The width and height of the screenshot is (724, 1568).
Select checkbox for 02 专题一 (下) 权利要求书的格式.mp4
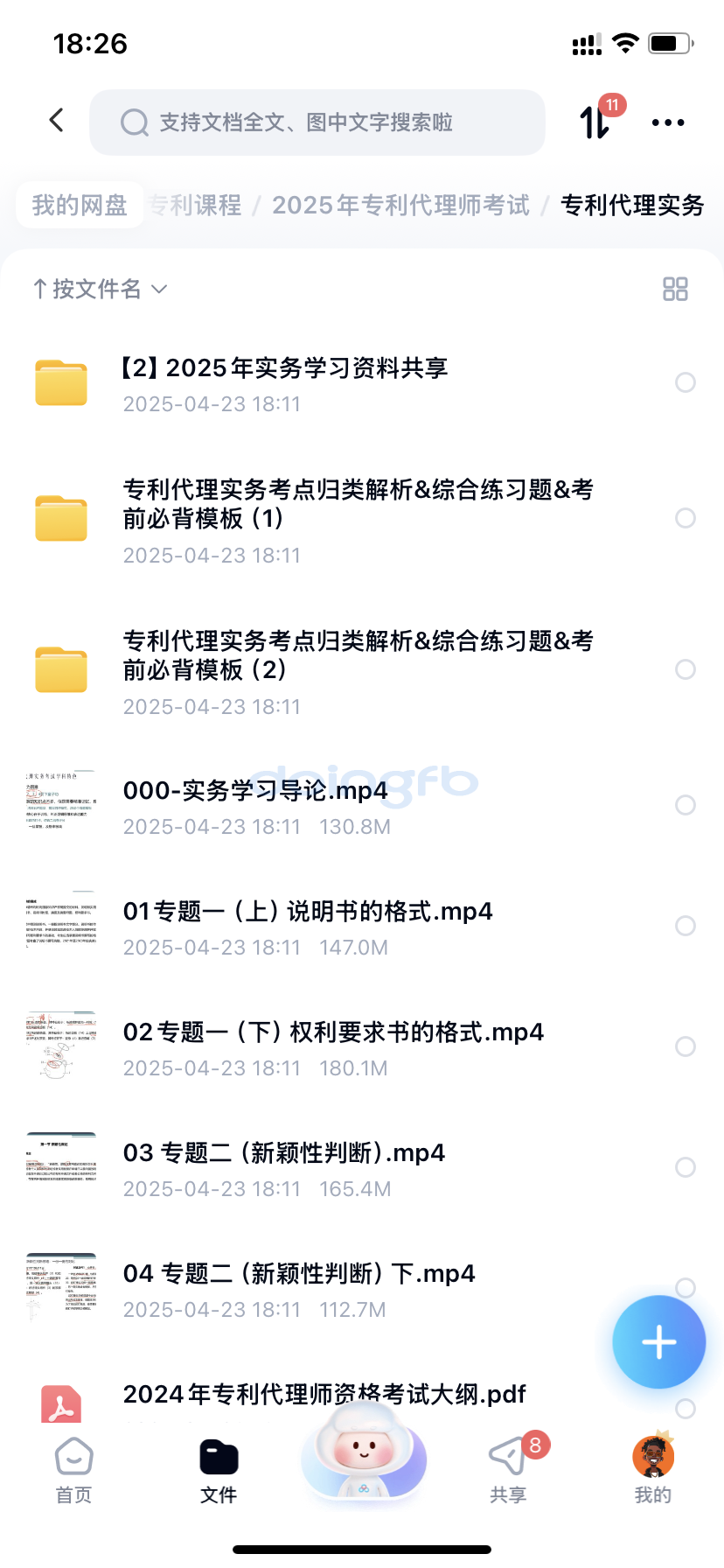tap(686, 1046)
